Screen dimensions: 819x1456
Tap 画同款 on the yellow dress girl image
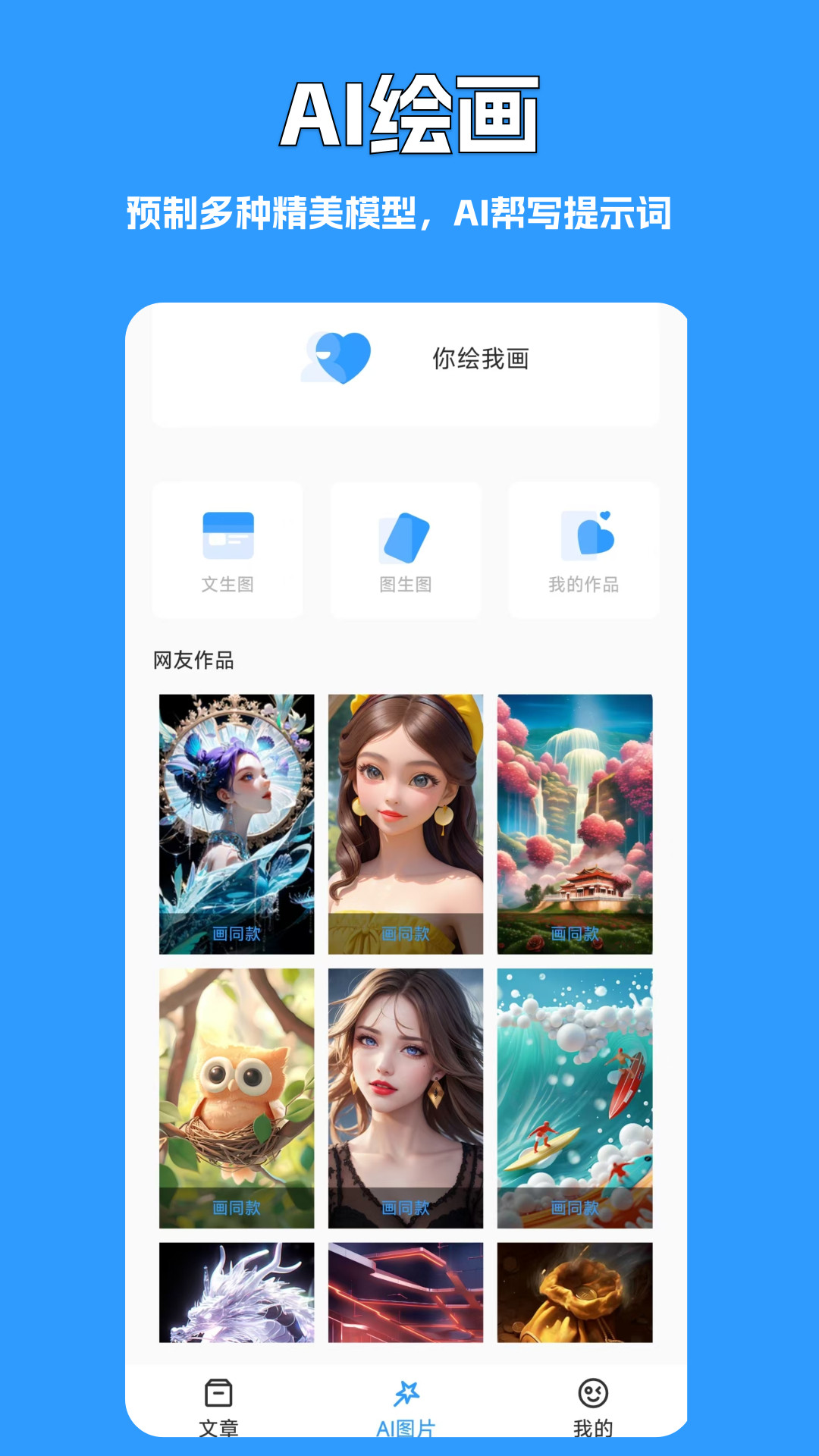(x=406, y=934)
